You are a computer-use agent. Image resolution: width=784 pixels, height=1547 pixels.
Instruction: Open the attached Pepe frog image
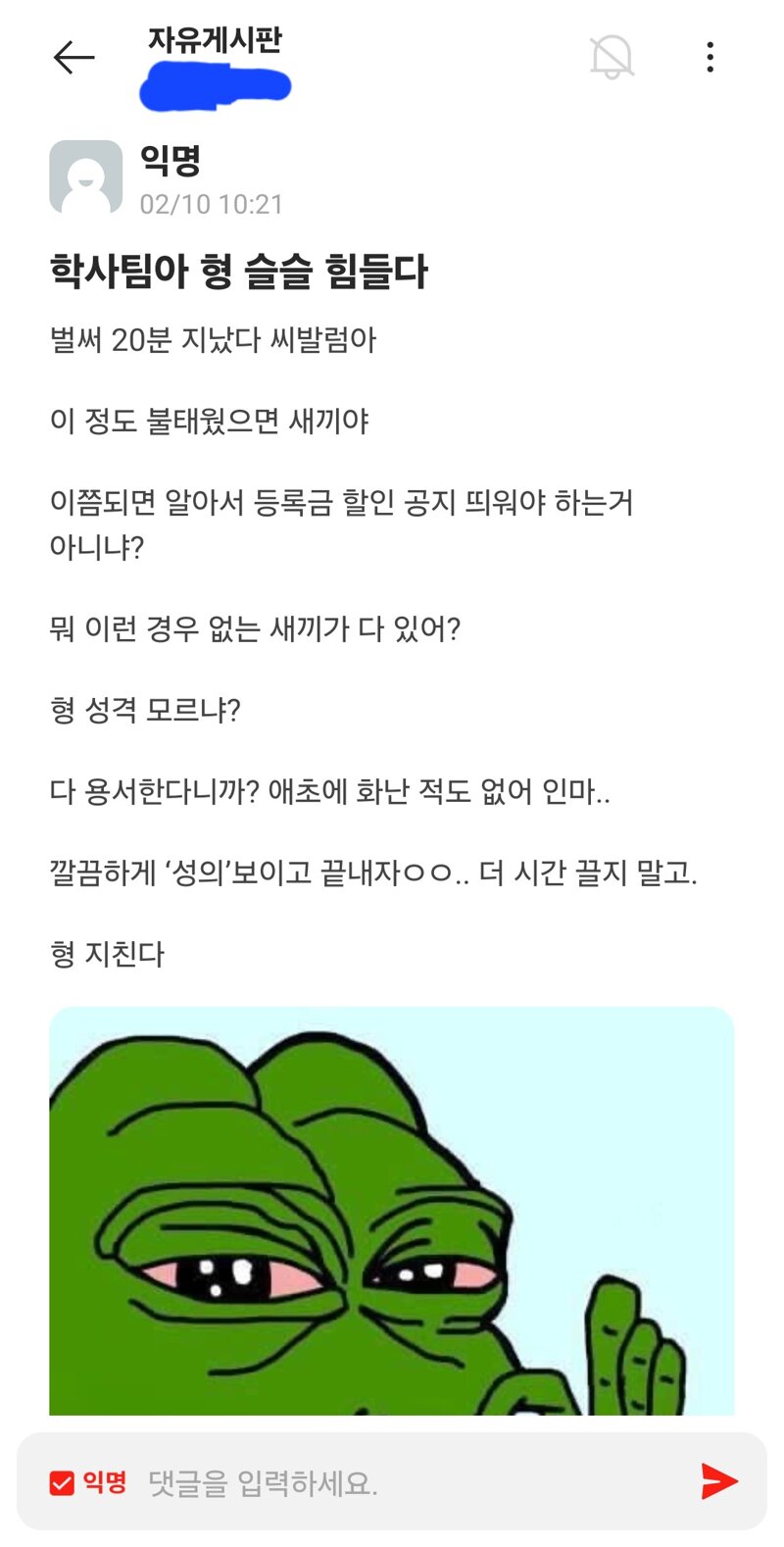[392, 1211]
